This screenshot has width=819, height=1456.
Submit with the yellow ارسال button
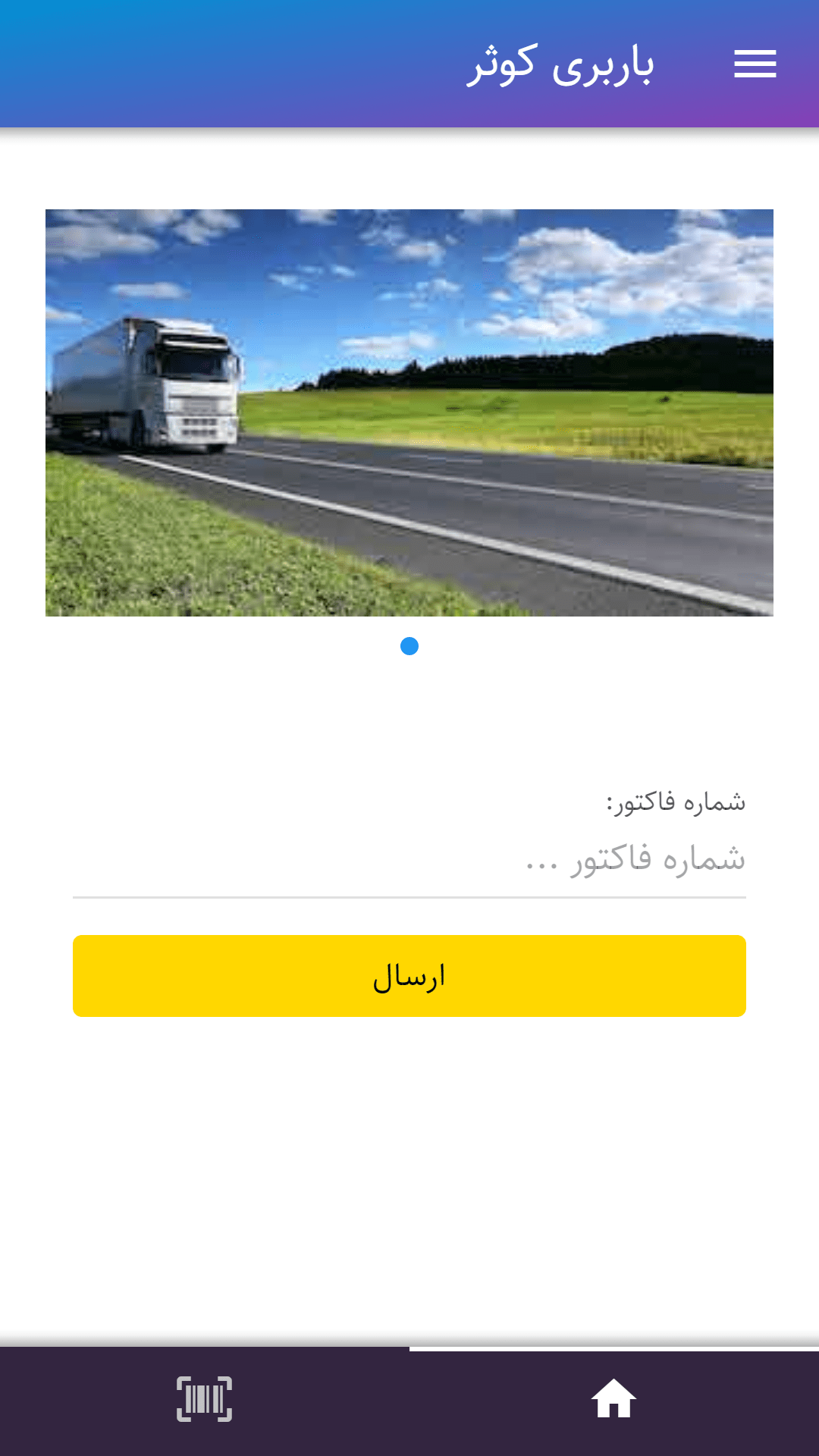pyautogui.click(x=409, y=976)
